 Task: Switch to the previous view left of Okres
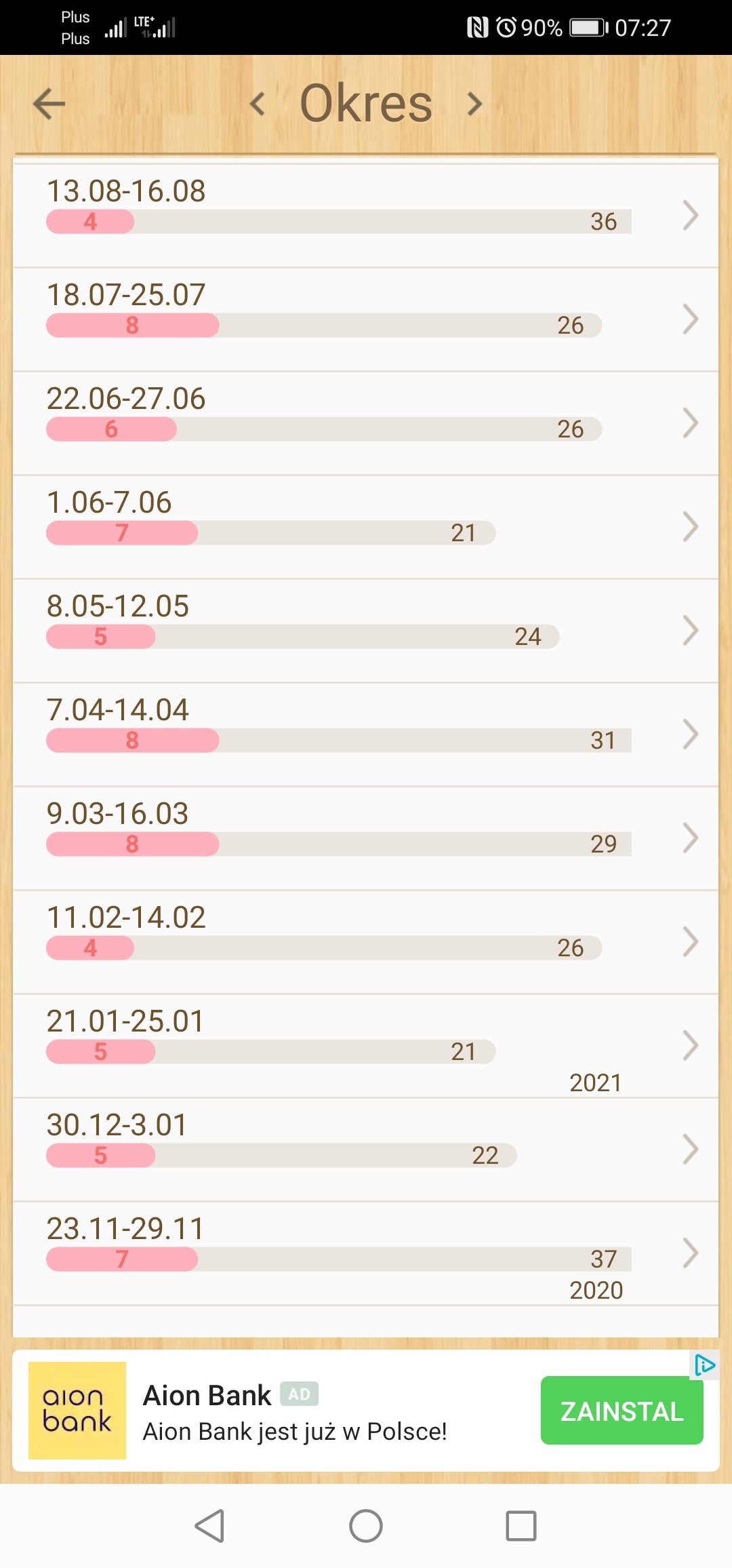pos(258,104)
